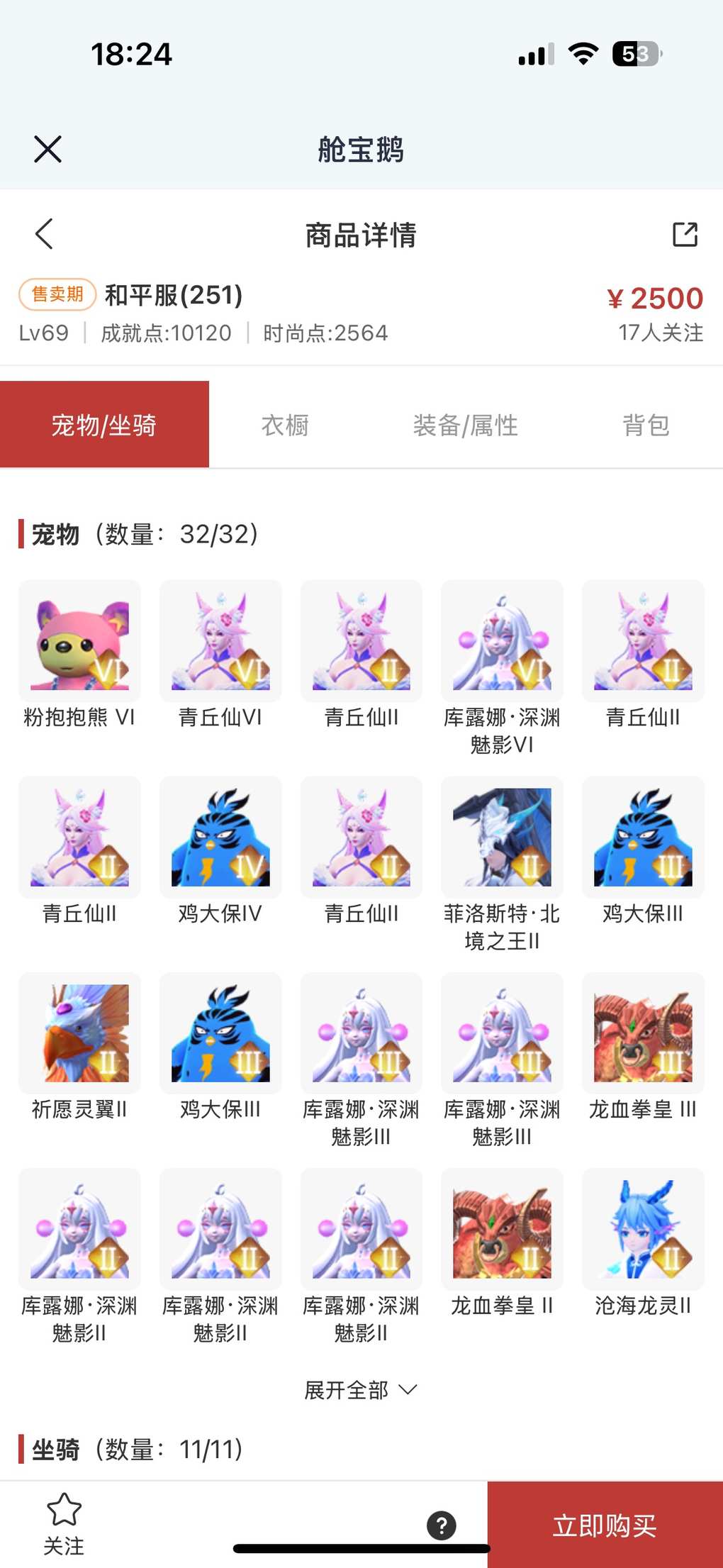The height and width of the screenshot is (1568, 723).
Task: Switch to the 衣橱 tab
Action: tap(285, 425)
